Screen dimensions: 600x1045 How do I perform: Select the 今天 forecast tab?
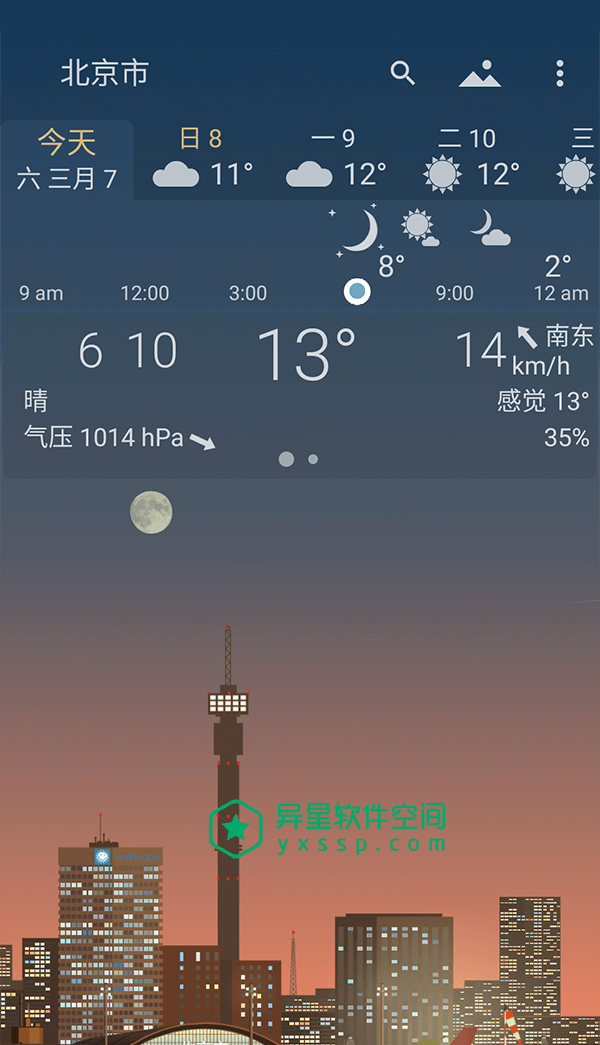tap(67, 160)
